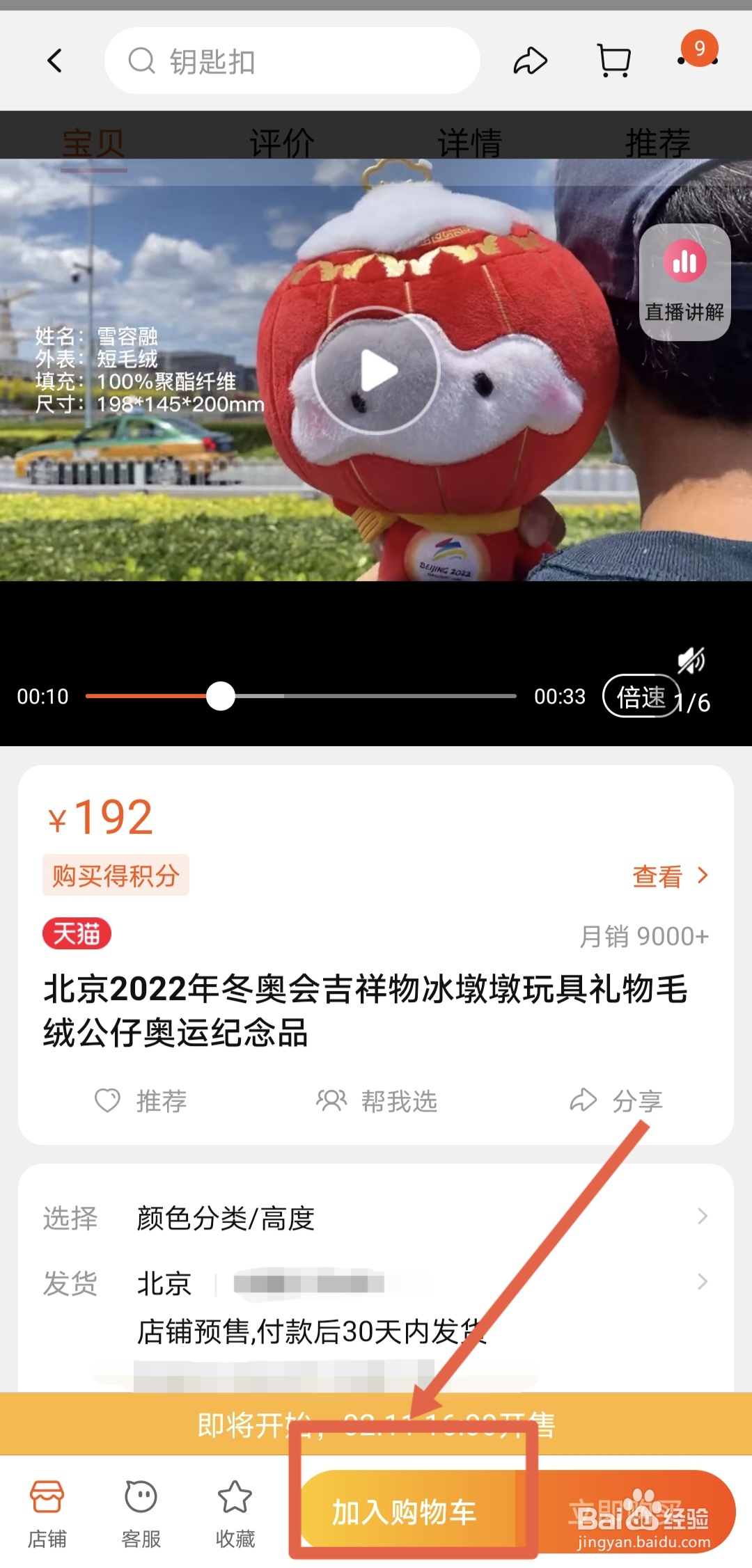752x1568 pixels.
Task: Open 帮我选 help-me-choose feature
Action: click(379, 1100)
